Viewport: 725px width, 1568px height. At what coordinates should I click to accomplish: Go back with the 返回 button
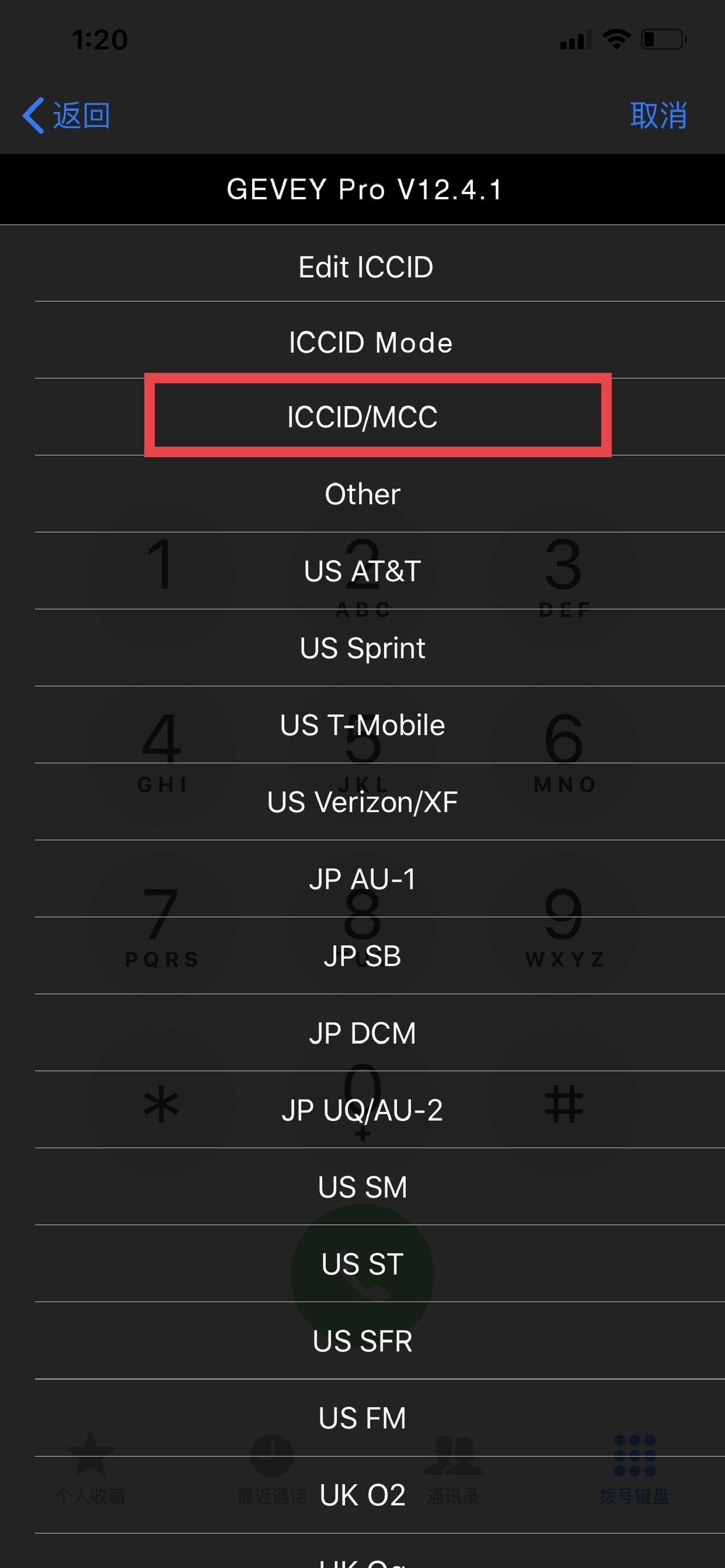(67, 115)
